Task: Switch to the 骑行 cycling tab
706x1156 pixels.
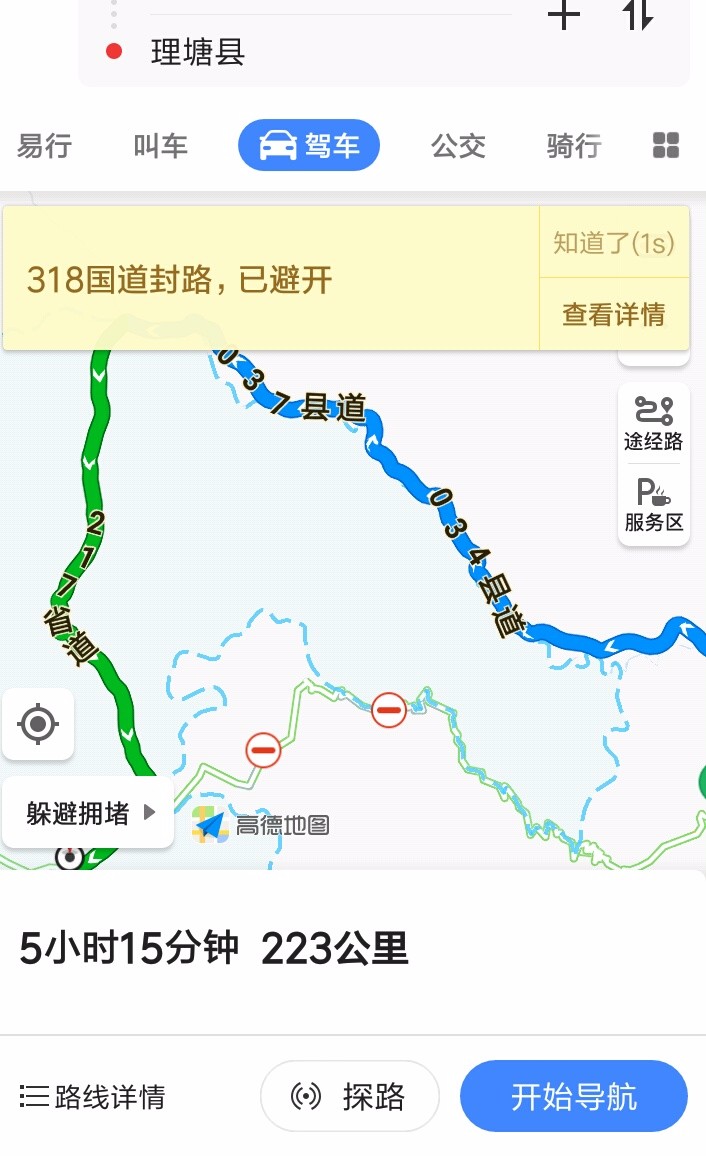Action: tap(574, 145)
